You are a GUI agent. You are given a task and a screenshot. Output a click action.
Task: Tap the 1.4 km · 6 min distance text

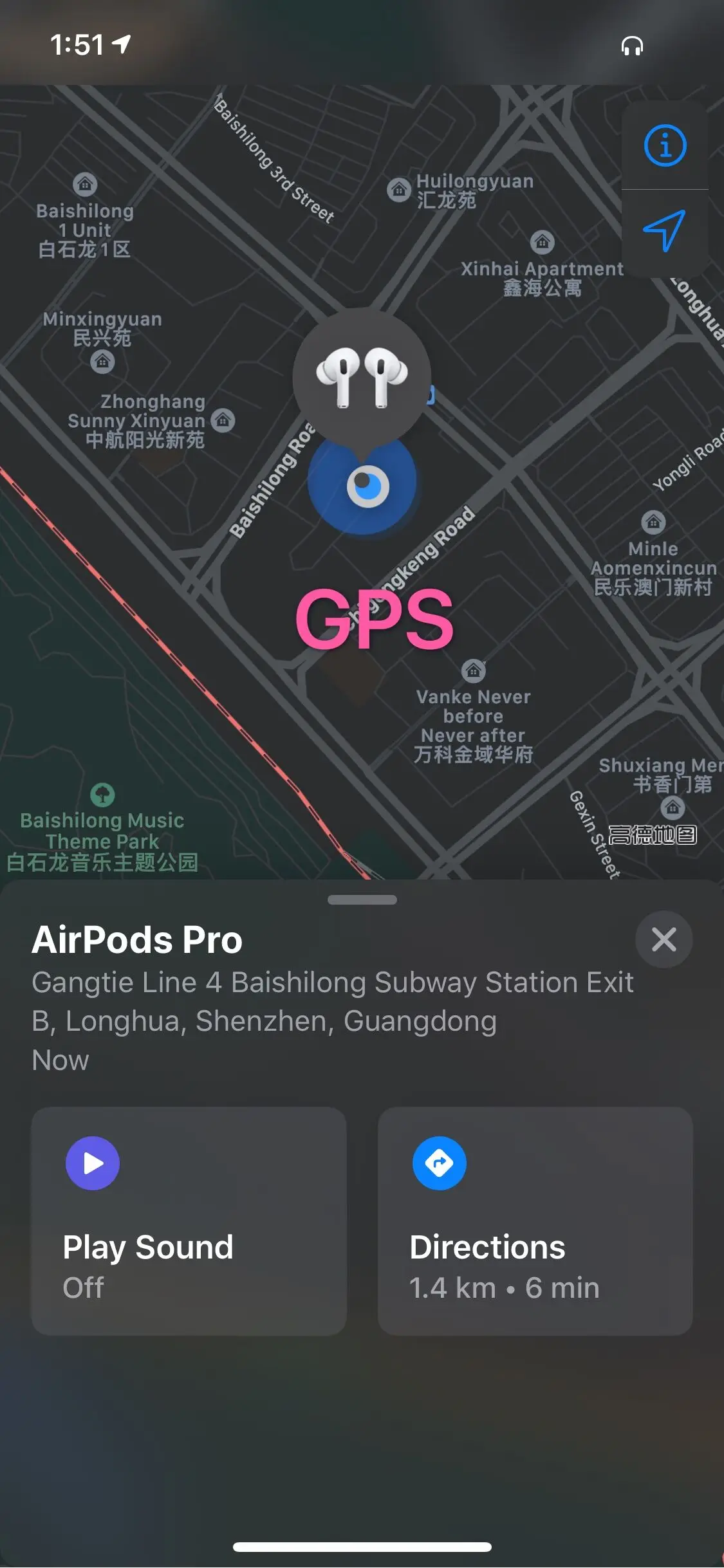[504, 1287]
